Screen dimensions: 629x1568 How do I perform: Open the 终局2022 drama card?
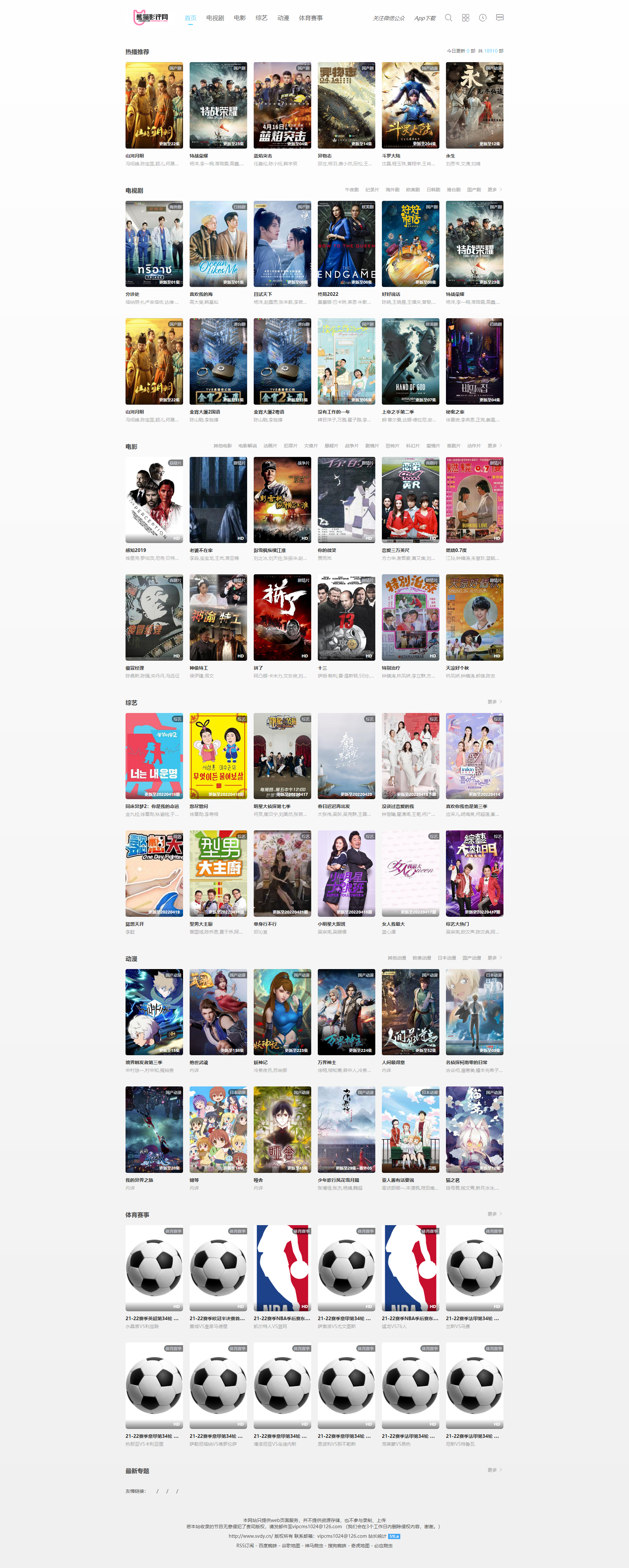pos(346,244)
